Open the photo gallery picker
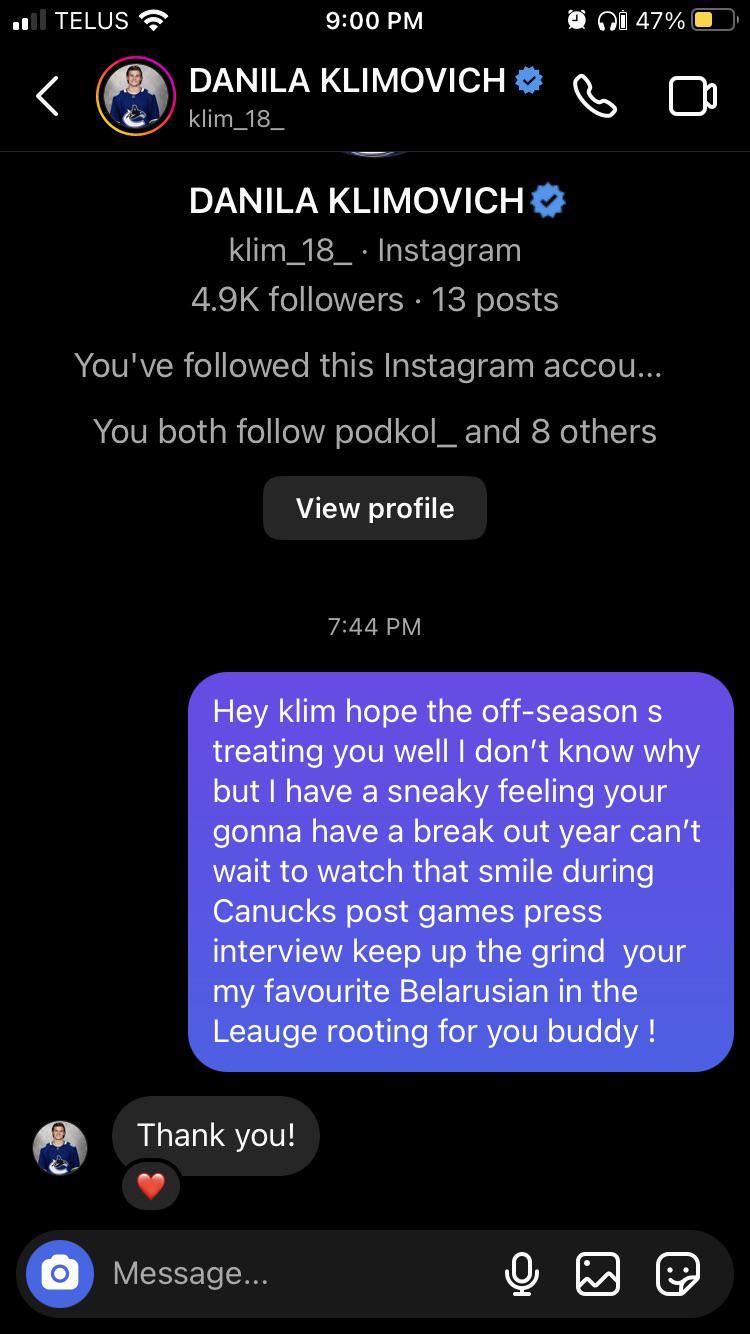Image resolution: width=750 pixels, height=1334 pixels. (598, 1274)
